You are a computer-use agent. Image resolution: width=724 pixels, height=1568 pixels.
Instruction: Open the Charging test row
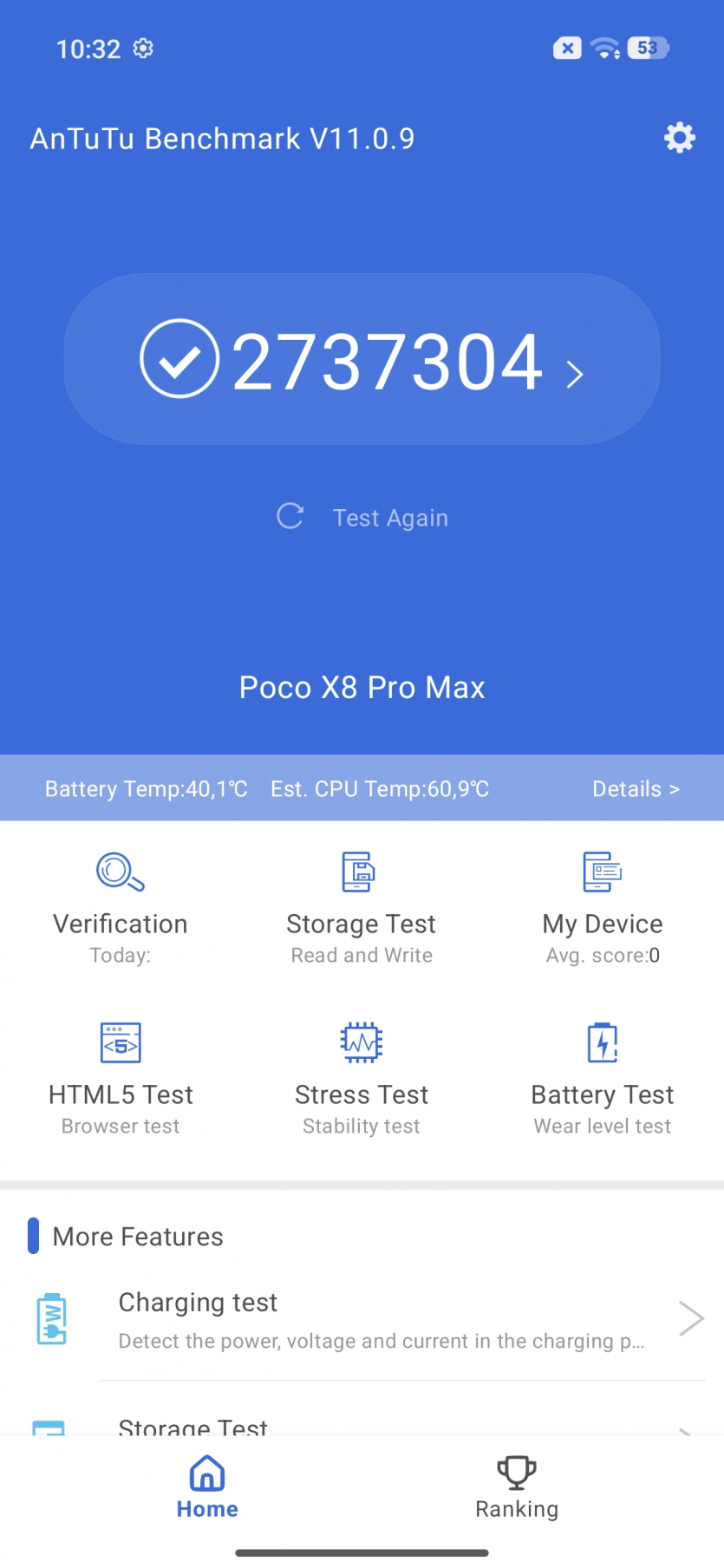click(x=382, y=1320)
